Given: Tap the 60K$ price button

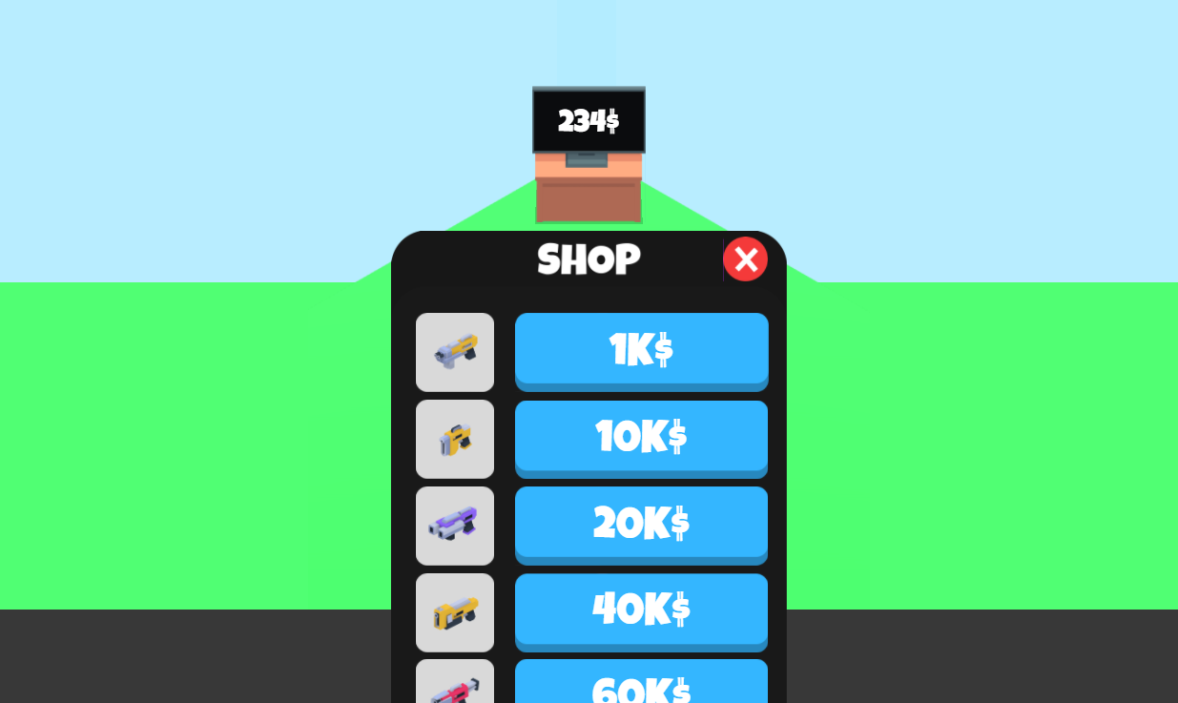Looking at the screenshot, I should tap(641, 685).
